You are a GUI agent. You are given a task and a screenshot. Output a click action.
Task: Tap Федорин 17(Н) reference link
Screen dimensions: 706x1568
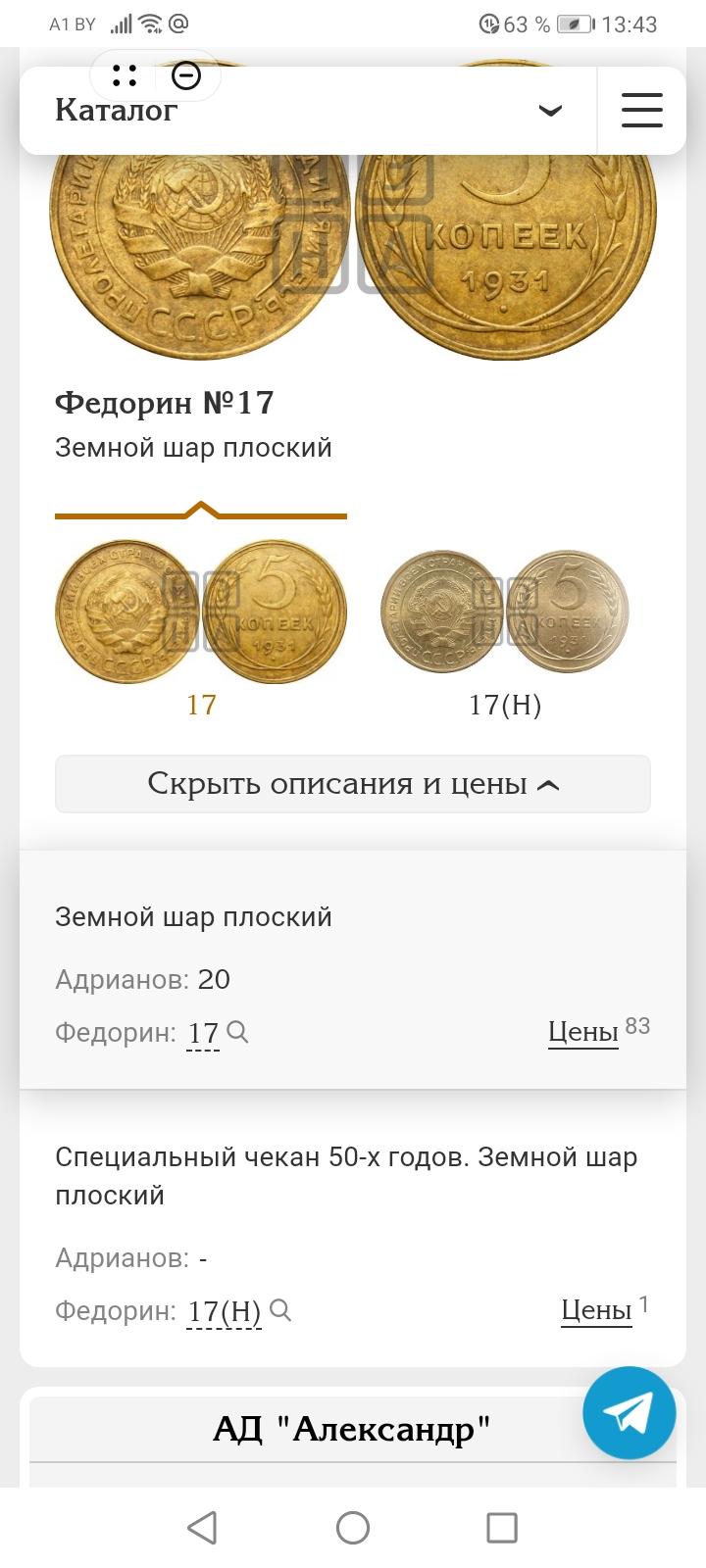(x=225, y=1311)
